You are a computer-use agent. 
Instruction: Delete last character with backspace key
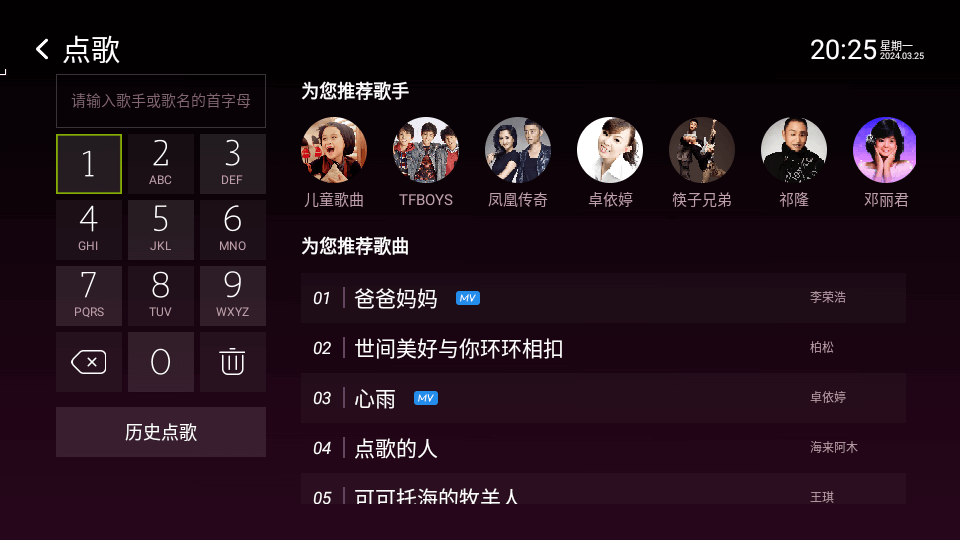[89, 362]
